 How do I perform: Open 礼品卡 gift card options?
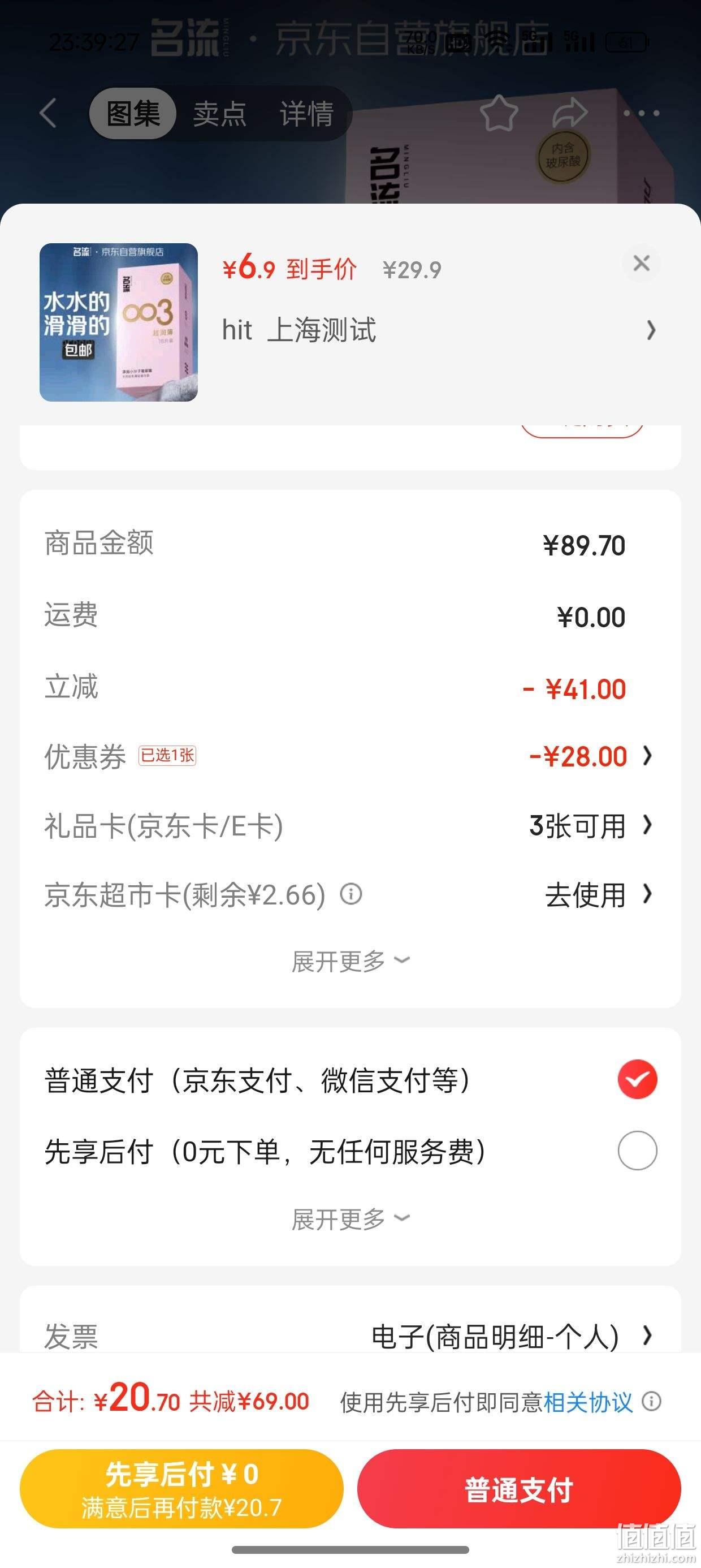point(349,826)
